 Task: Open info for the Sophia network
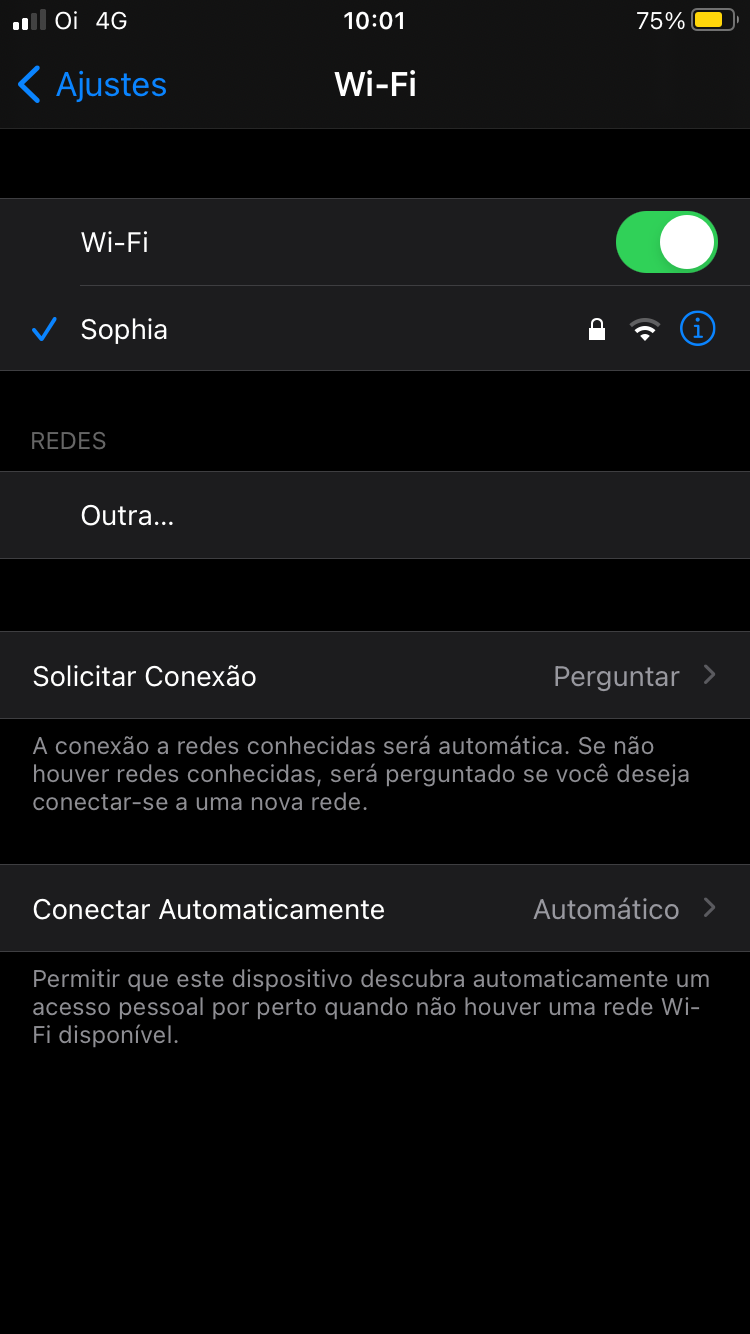(697, 329)
